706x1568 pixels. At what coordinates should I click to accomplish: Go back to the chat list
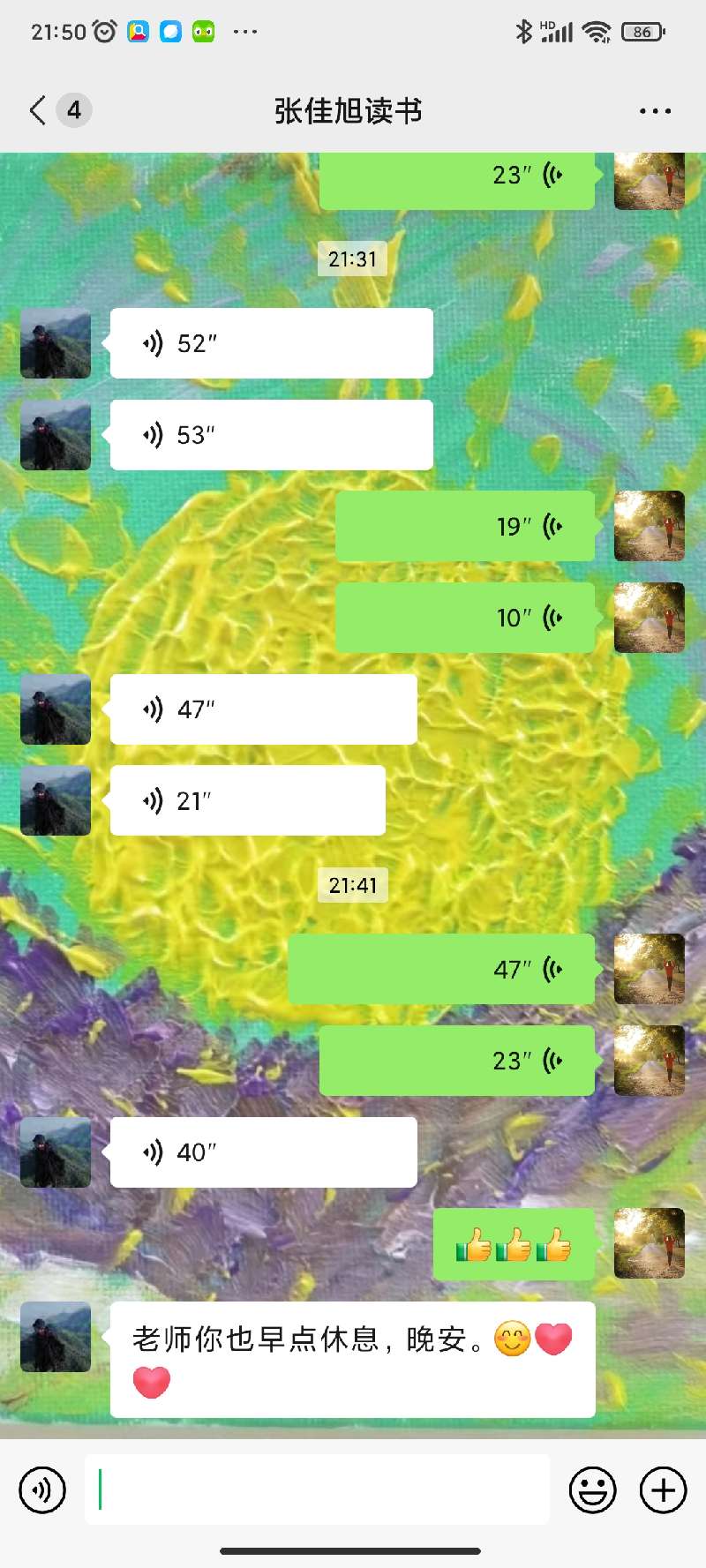tap(38, 110)
